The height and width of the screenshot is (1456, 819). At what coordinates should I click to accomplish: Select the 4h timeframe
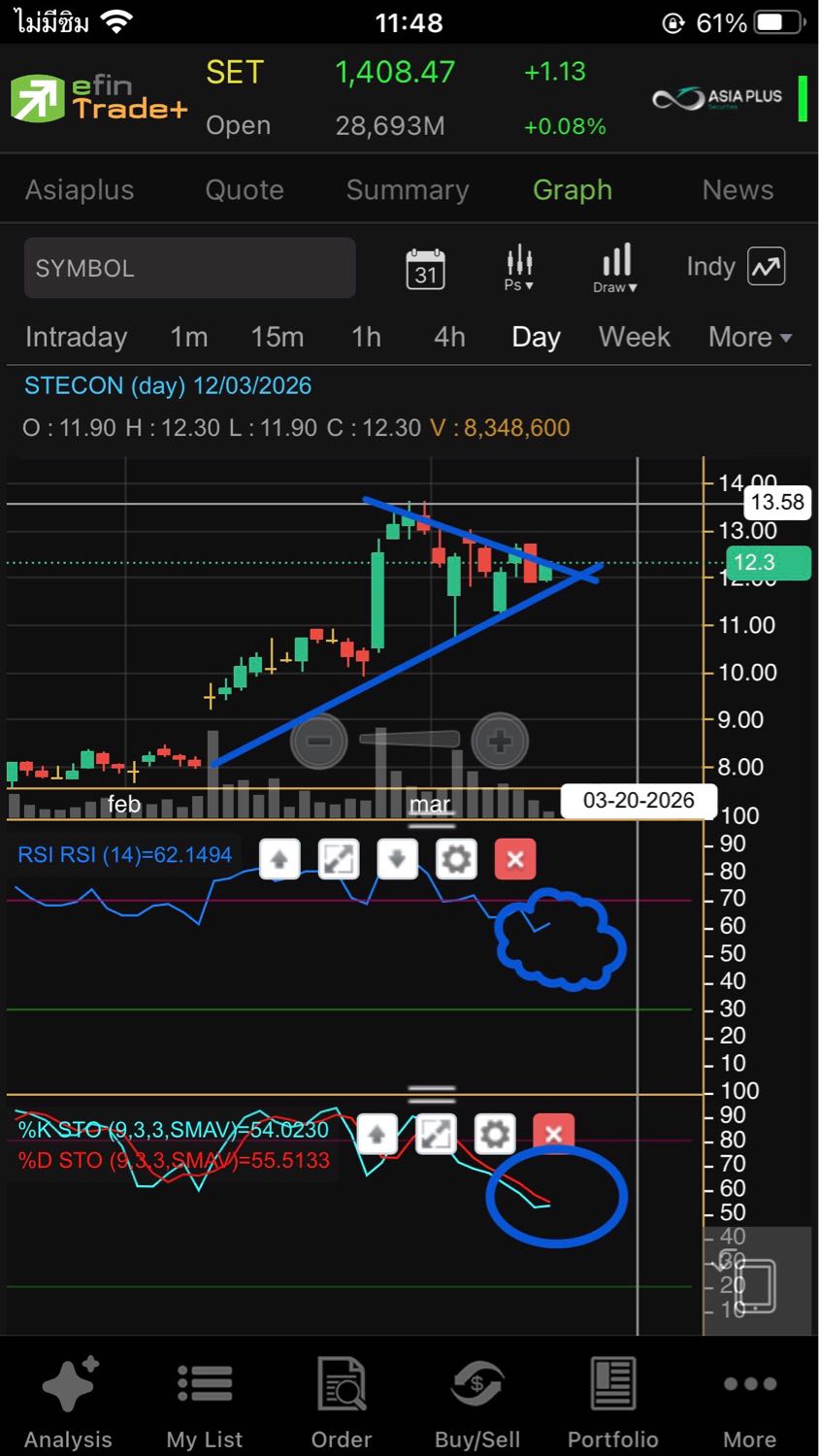coord(449,337)
